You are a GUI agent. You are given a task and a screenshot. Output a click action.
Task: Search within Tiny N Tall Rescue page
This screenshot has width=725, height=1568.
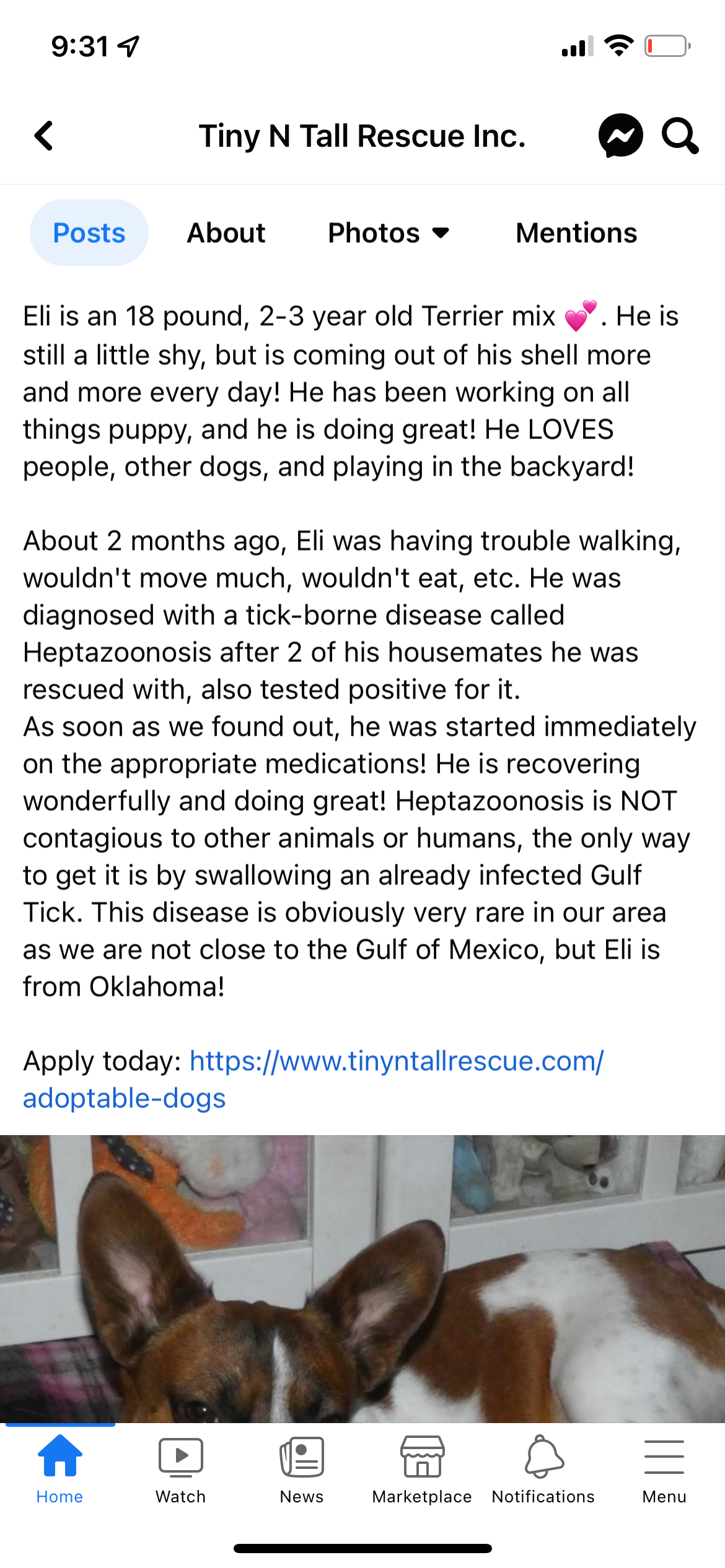[680, 136]
